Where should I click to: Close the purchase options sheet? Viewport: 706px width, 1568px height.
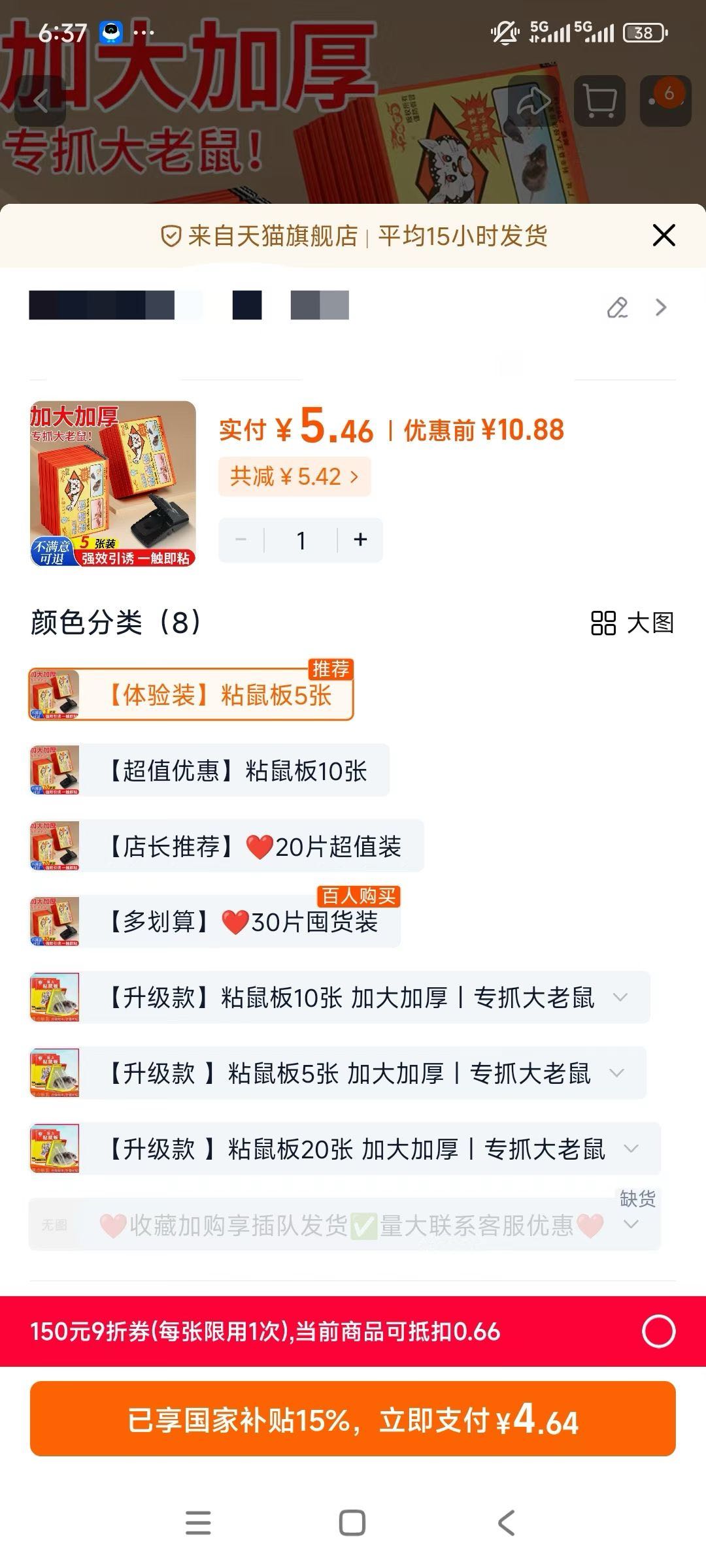point(664,235)
